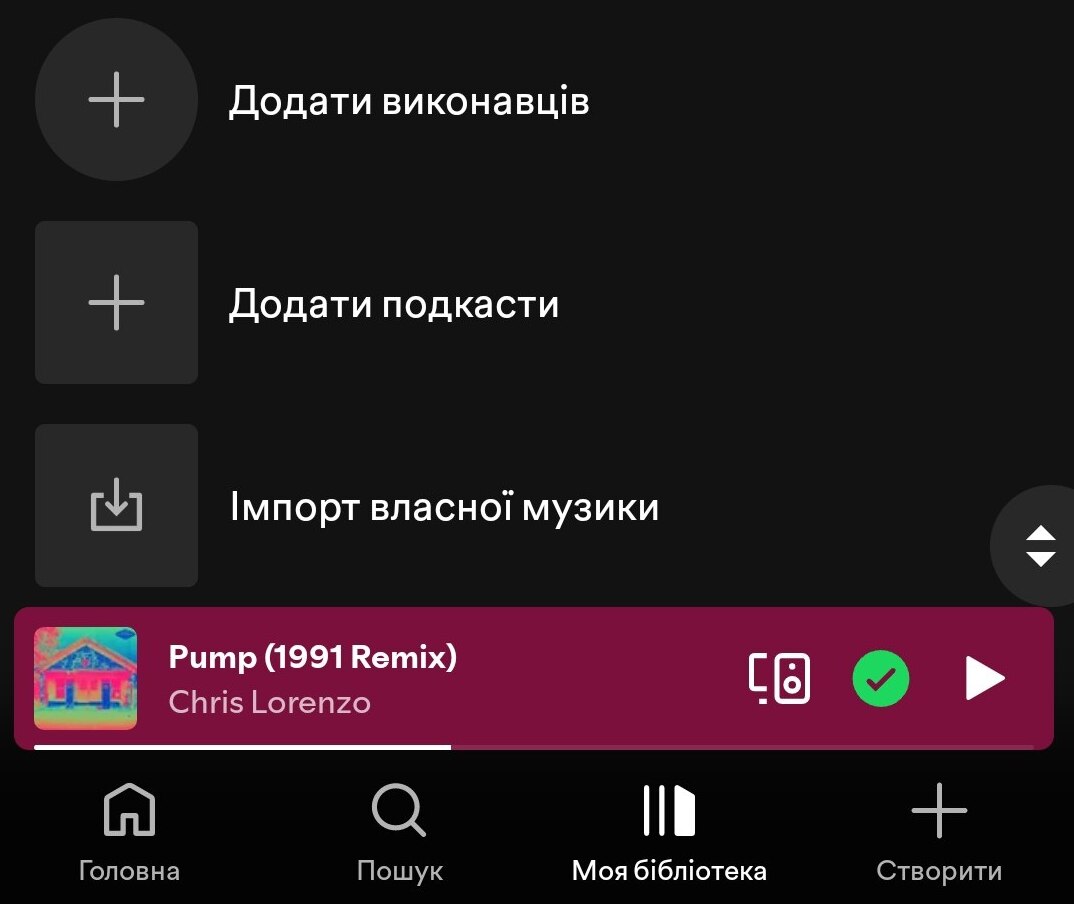This screenshot has height=904, width=1074.
Task: Open the connect-to-device speaker icon
Action: [x=779, y=679]
